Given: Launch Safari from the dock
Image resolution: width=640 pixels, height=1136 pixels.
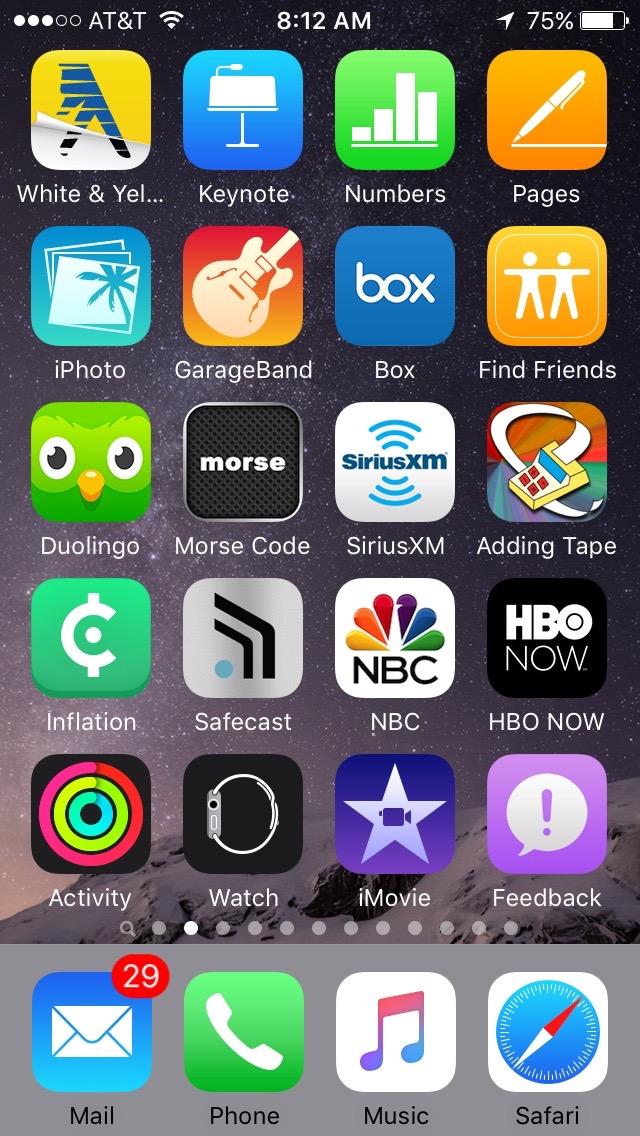Looking at the screenshot, I should point(547,1032).
